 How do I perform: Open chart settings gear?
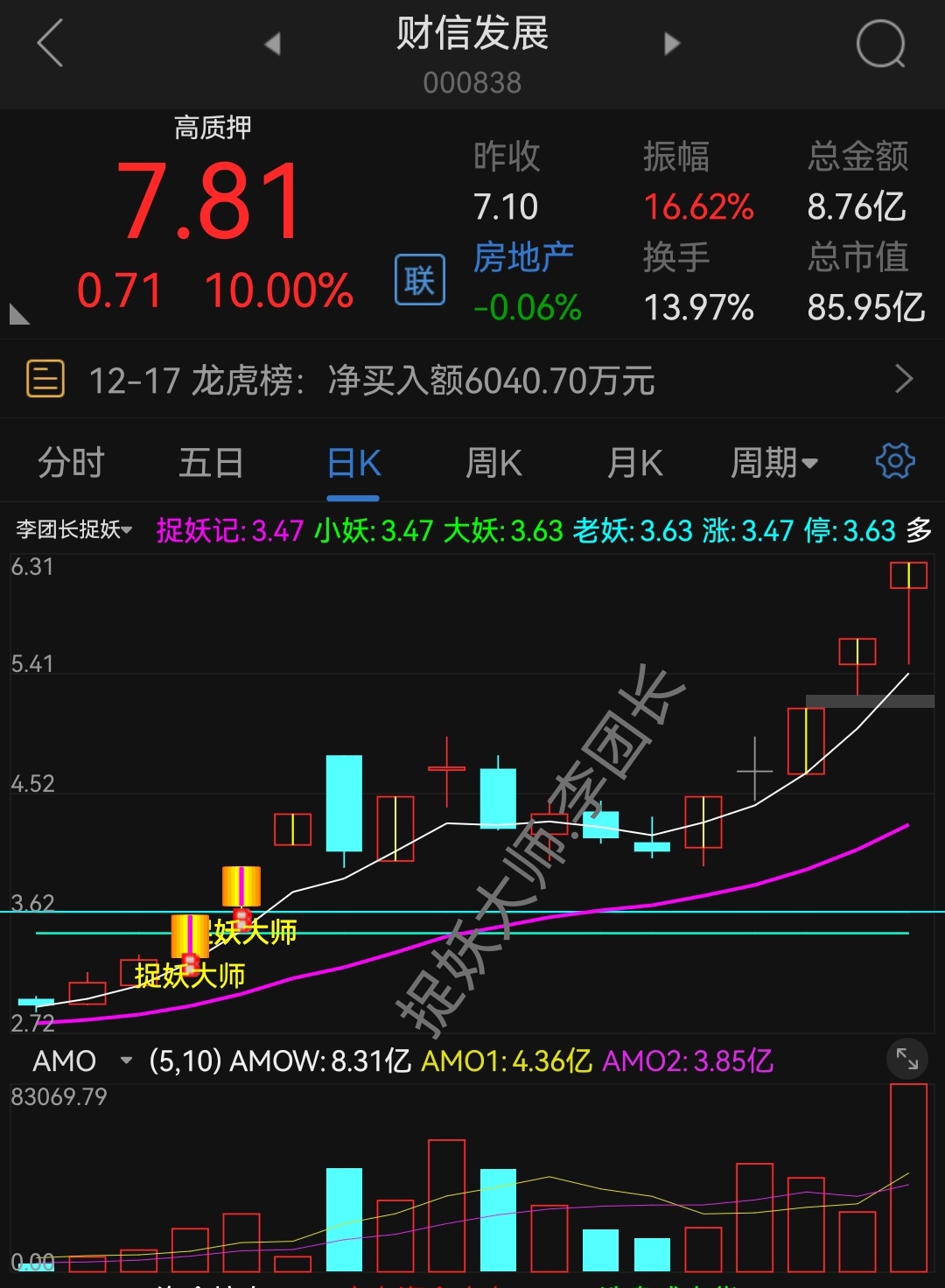[x=895, y=460]
